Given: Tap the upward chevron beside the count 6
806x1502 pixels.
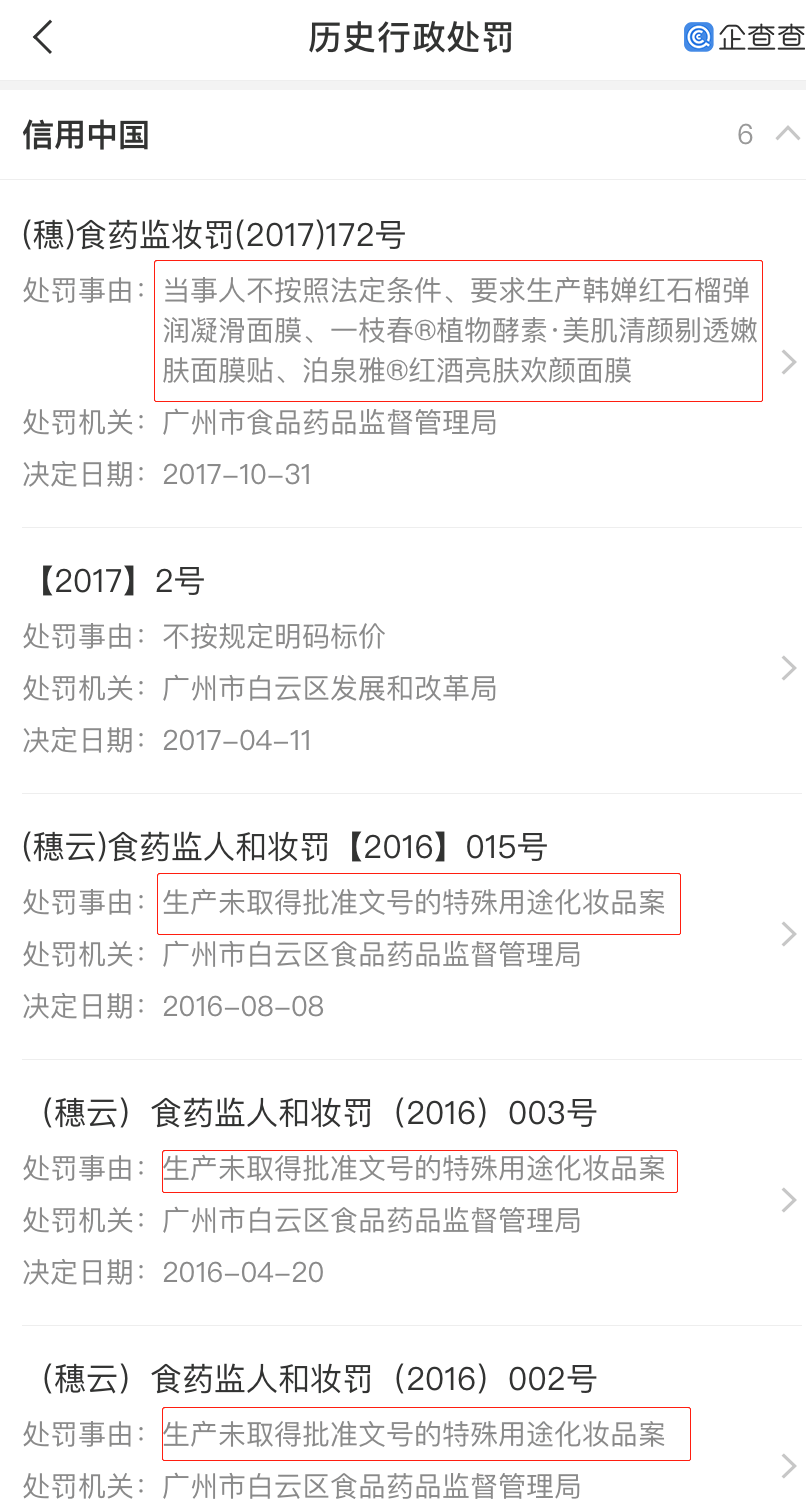Looking at the screenshot, I should (788, 132).
